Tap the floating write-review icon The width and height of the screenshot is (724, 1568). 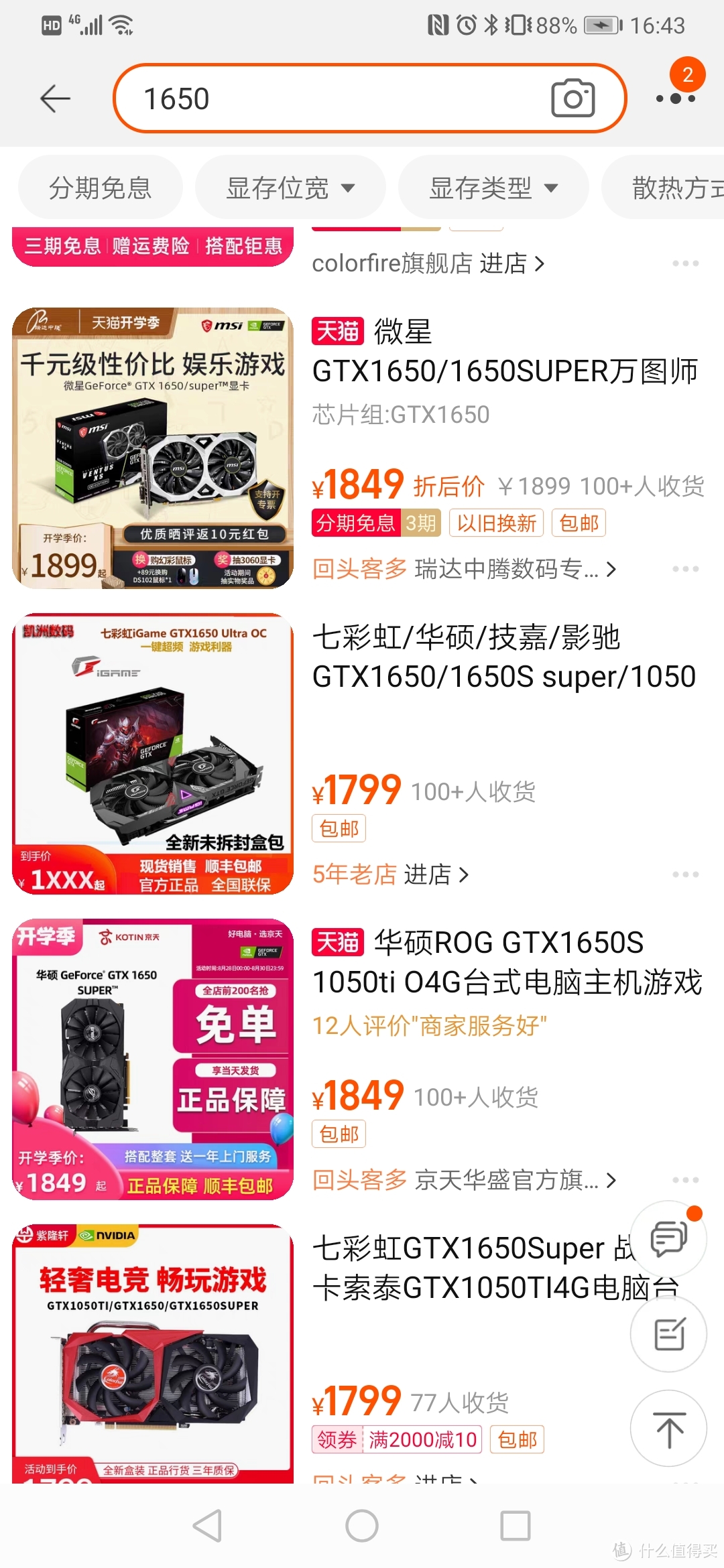click(x=668, y=1333)
